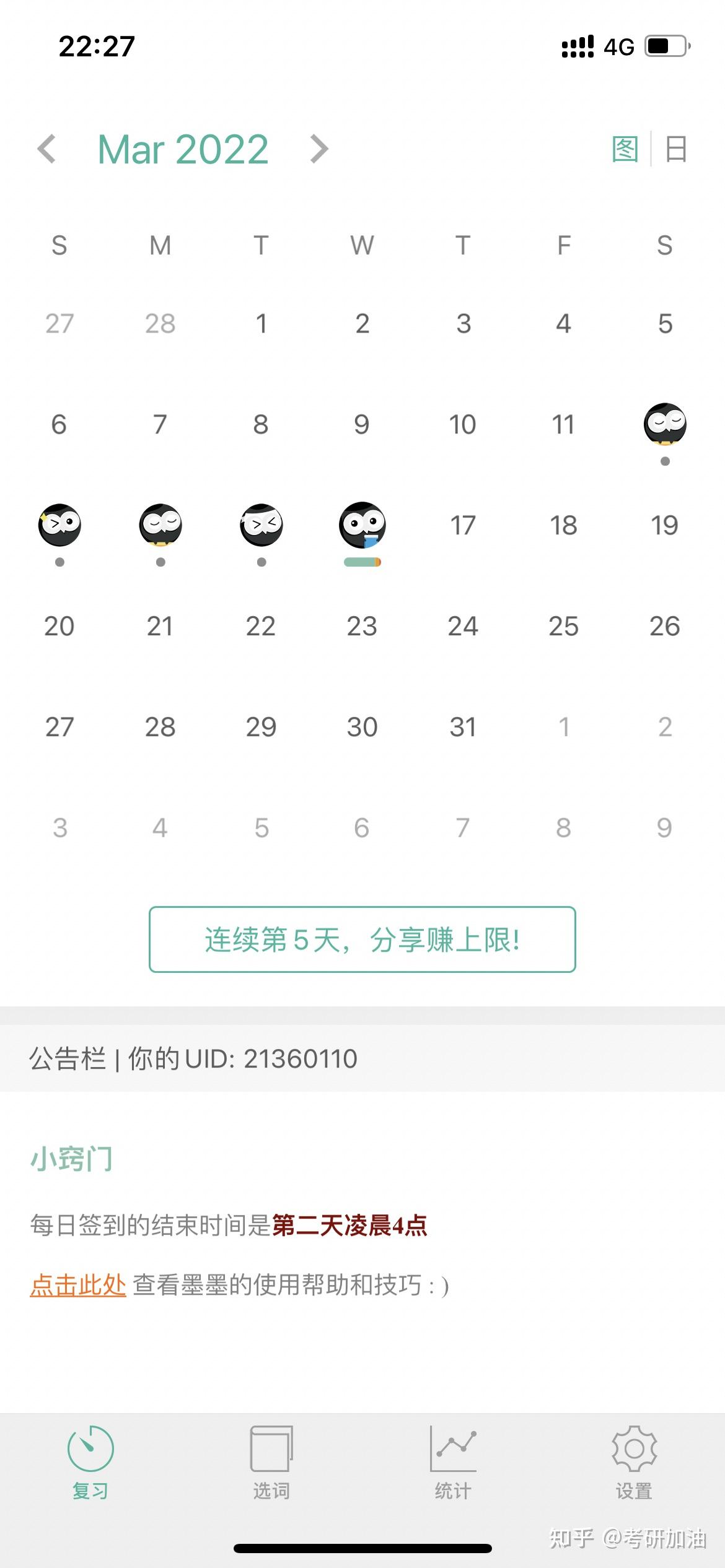Switch to the 日 view

coord(675,149)
